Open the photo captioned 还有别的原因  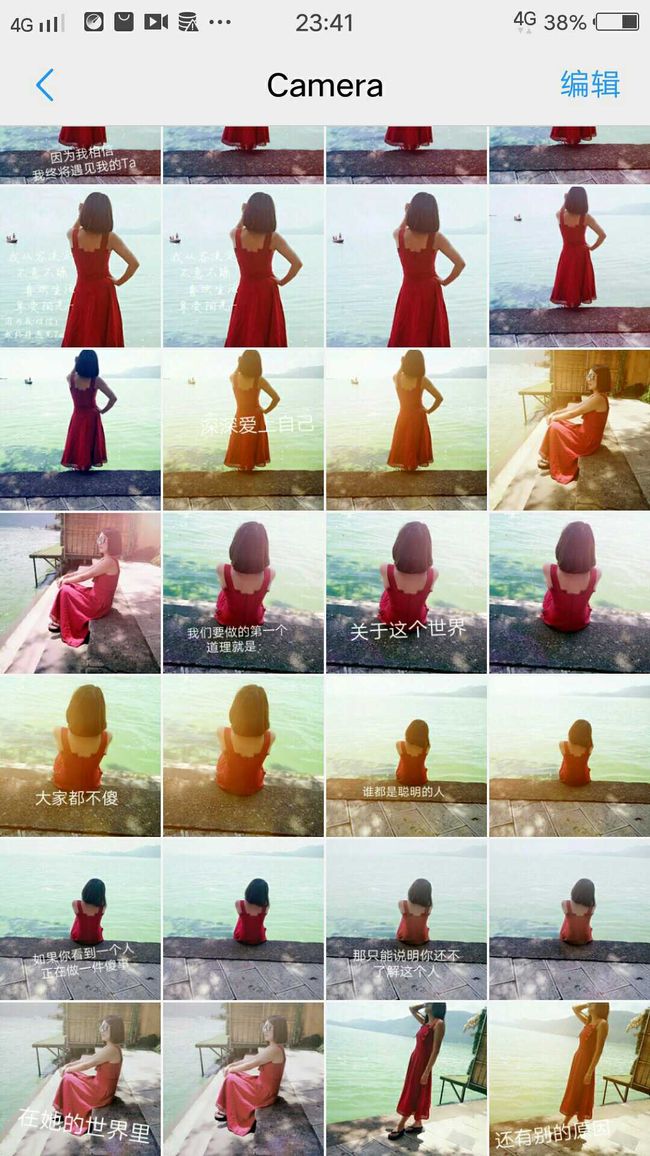(570, 1079)
